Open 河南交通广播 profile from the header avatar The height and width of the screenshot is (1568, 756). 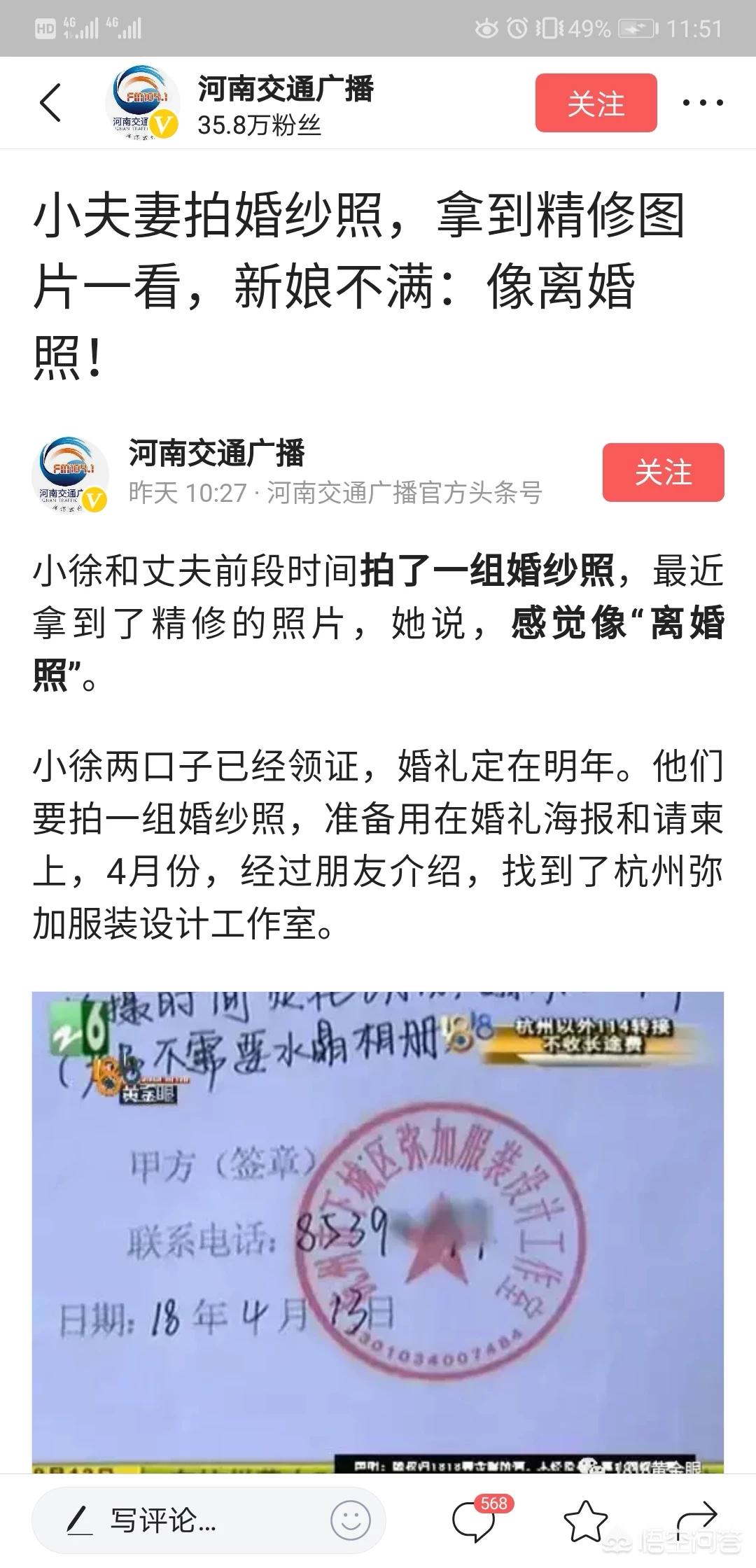[142, 103]
